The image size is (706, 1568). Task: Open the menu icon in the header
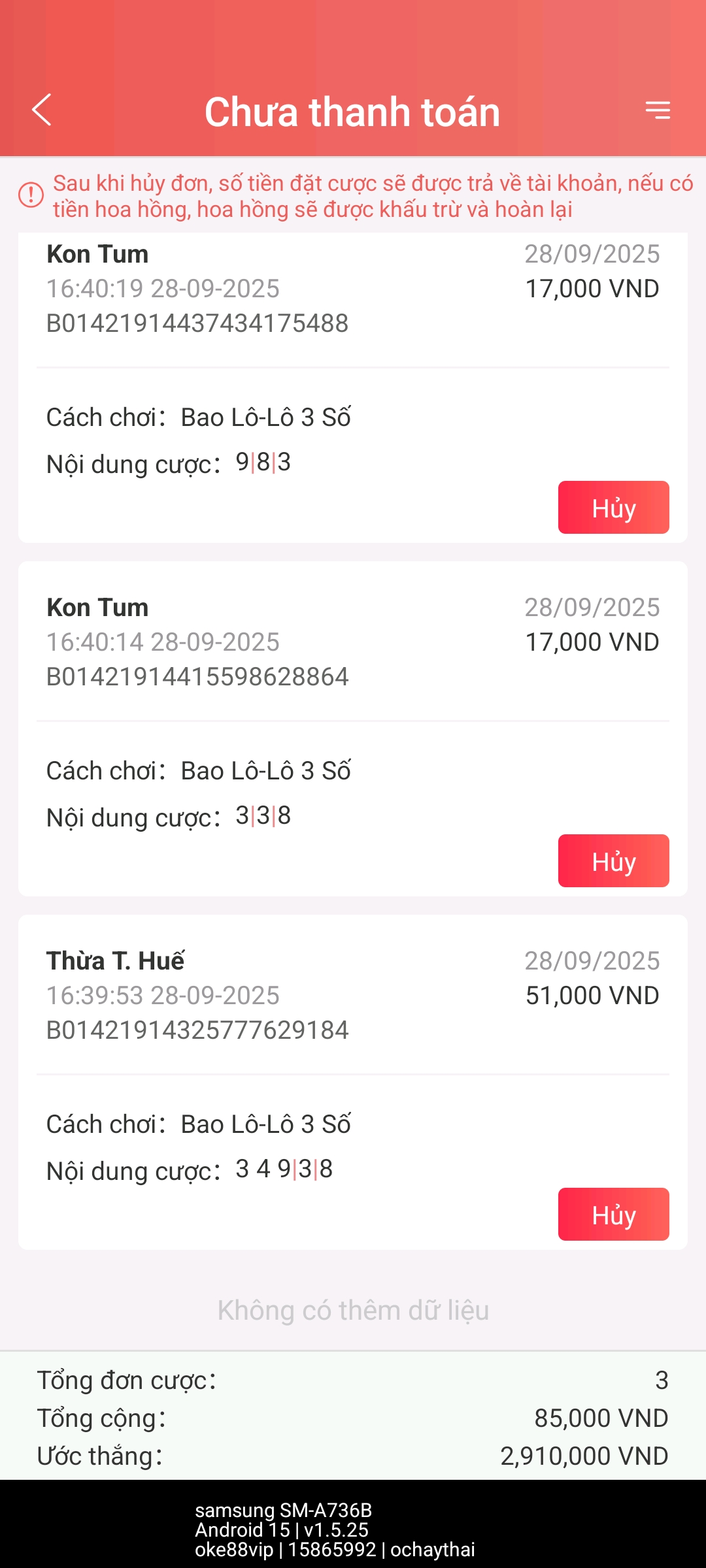coord(658,110)
